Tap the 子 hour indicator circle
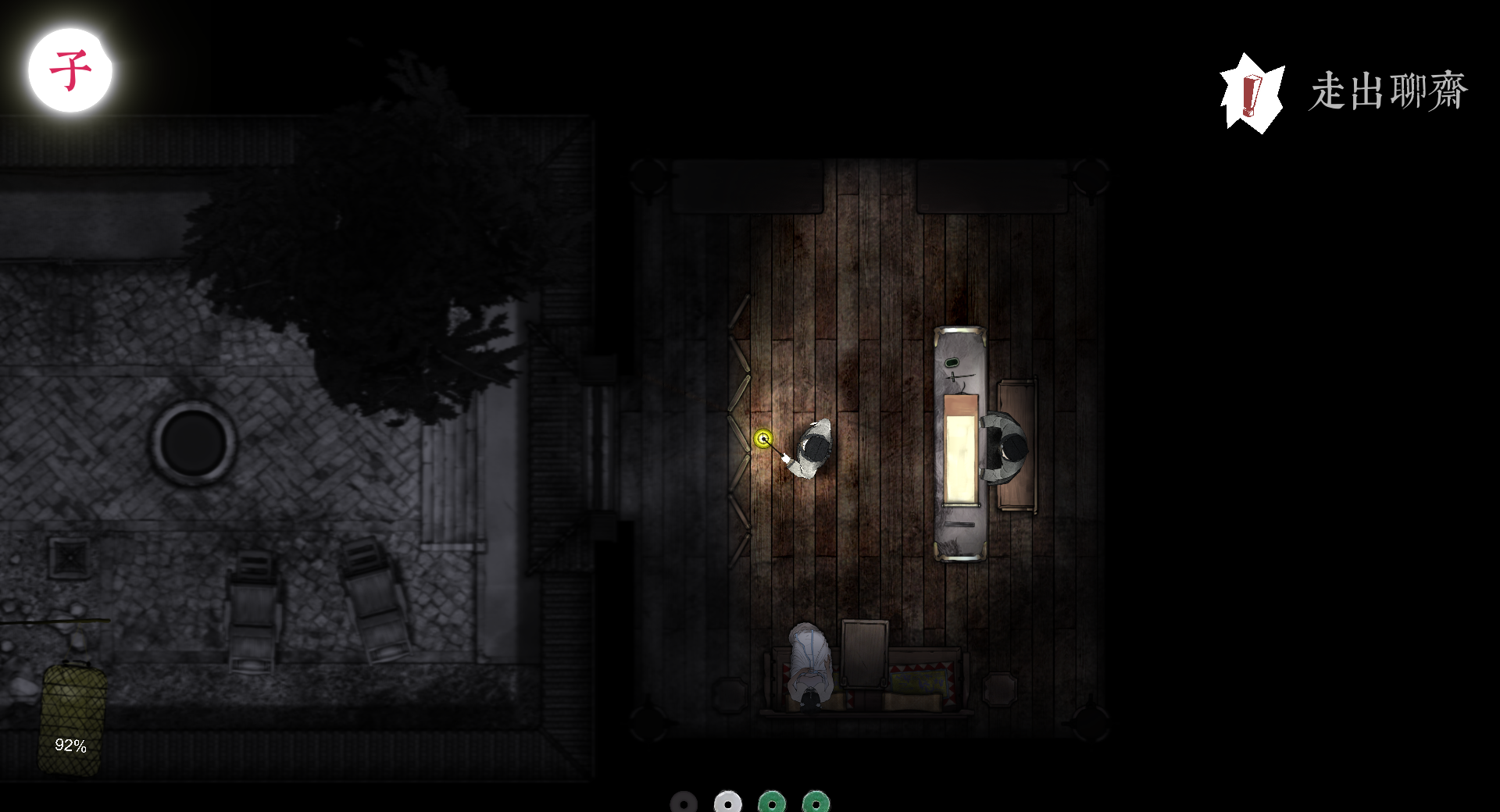Viewport: 1500px width, 812px height. coord(70,70)
